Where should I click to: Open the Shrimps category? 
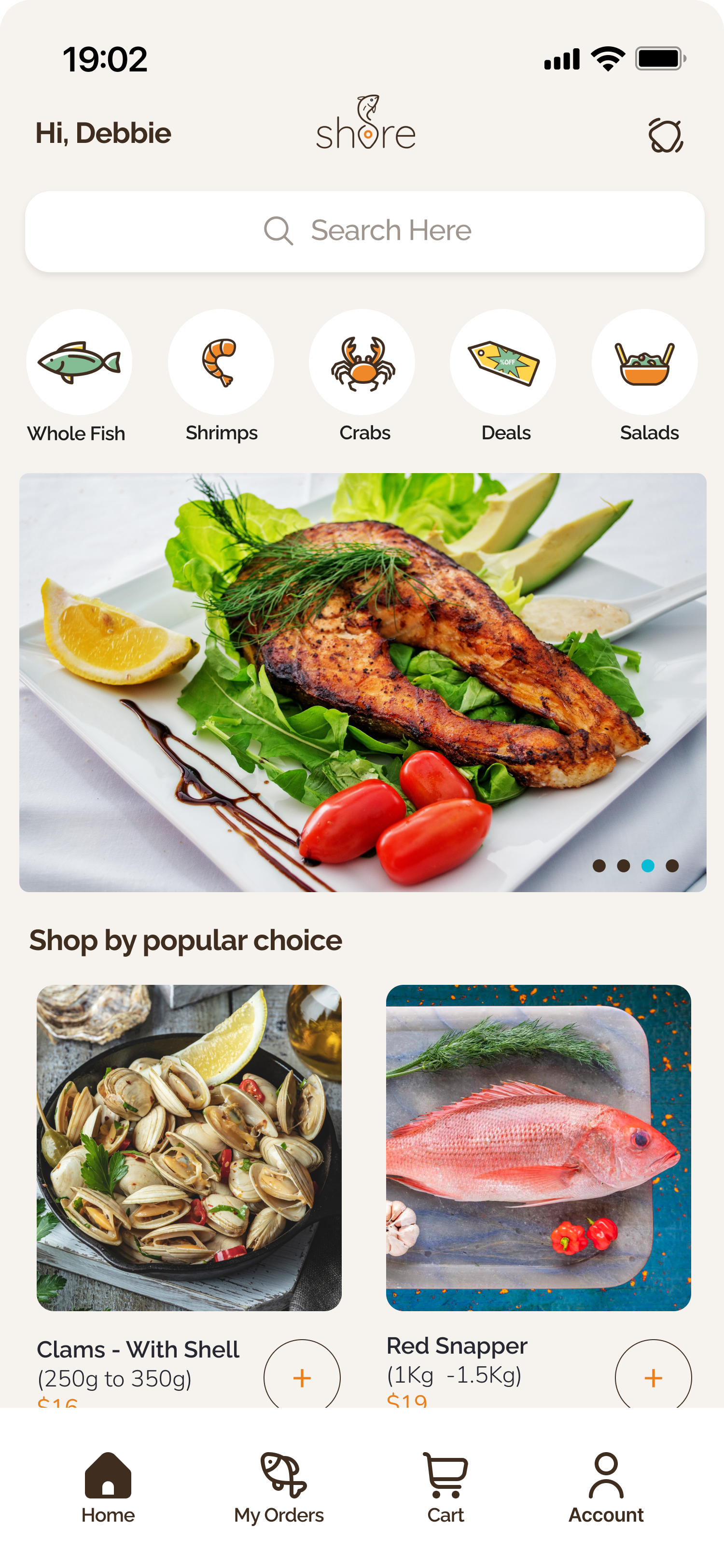coord(221,363)
